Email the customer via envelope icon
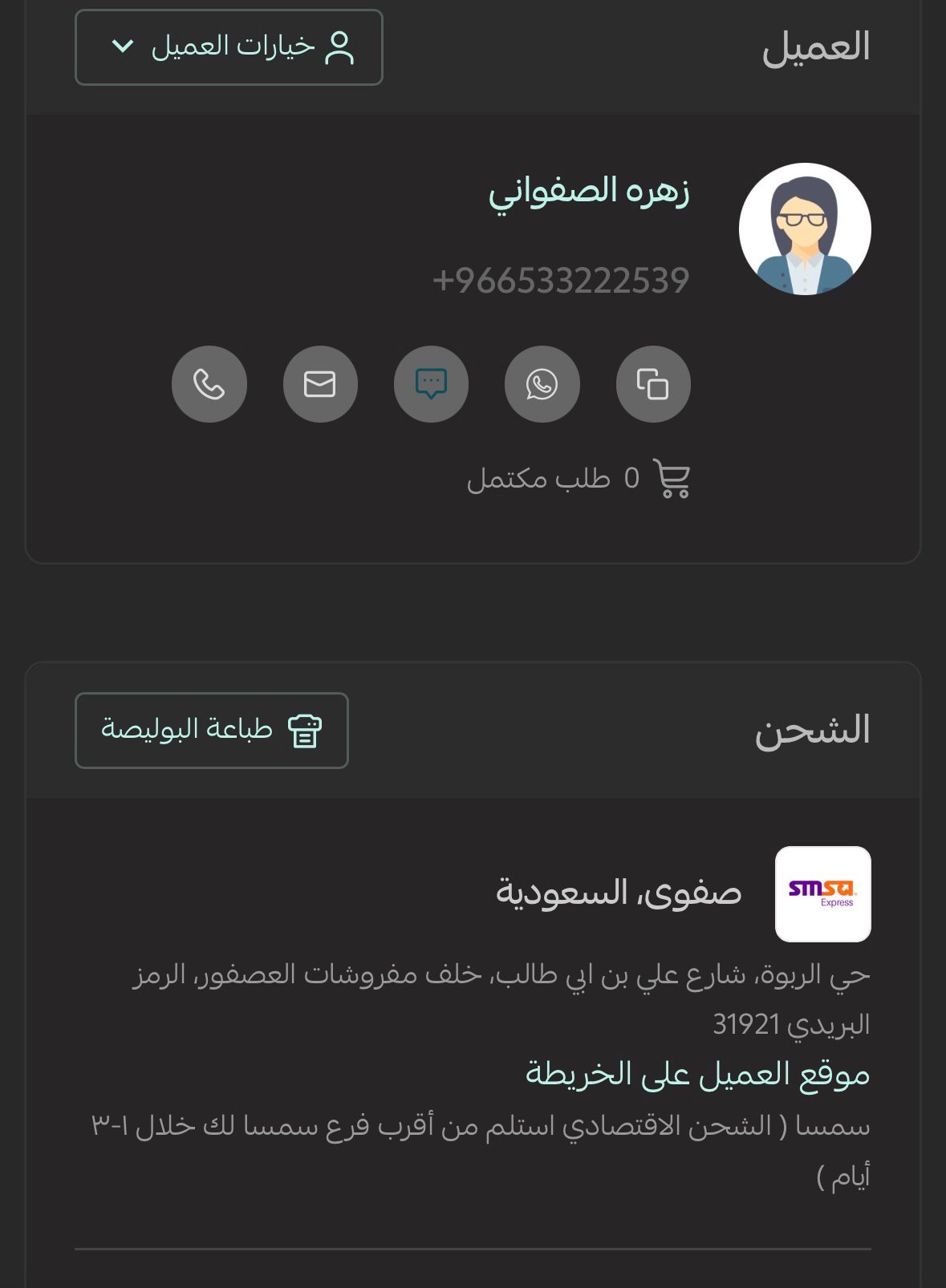Viewport: 946px width, 1288px height. [320, 384]
